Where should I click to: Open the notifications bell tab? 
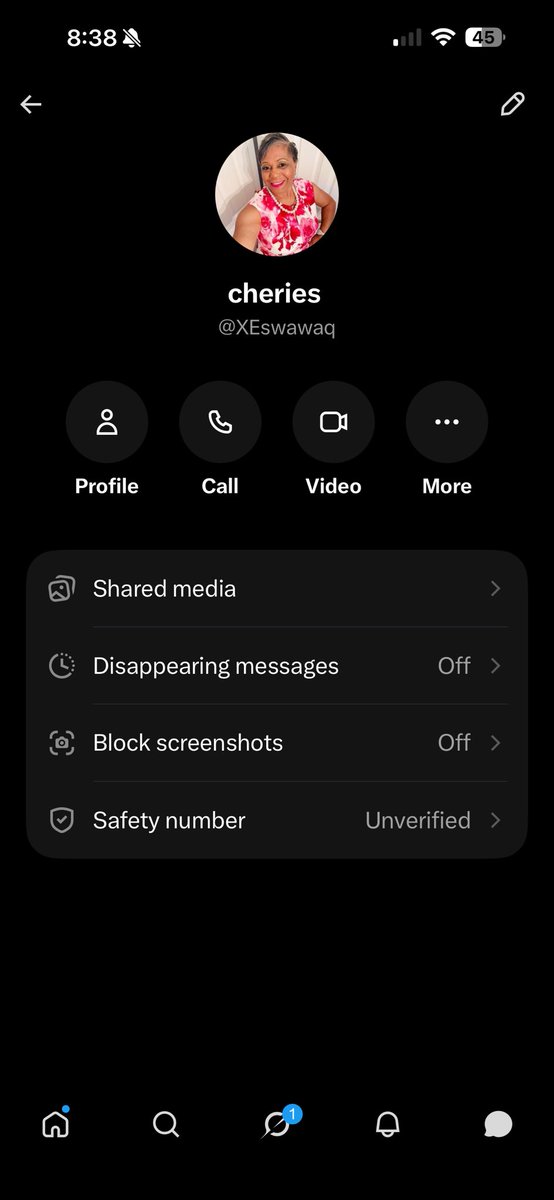pyautogui.click(x=388, y=1125)
